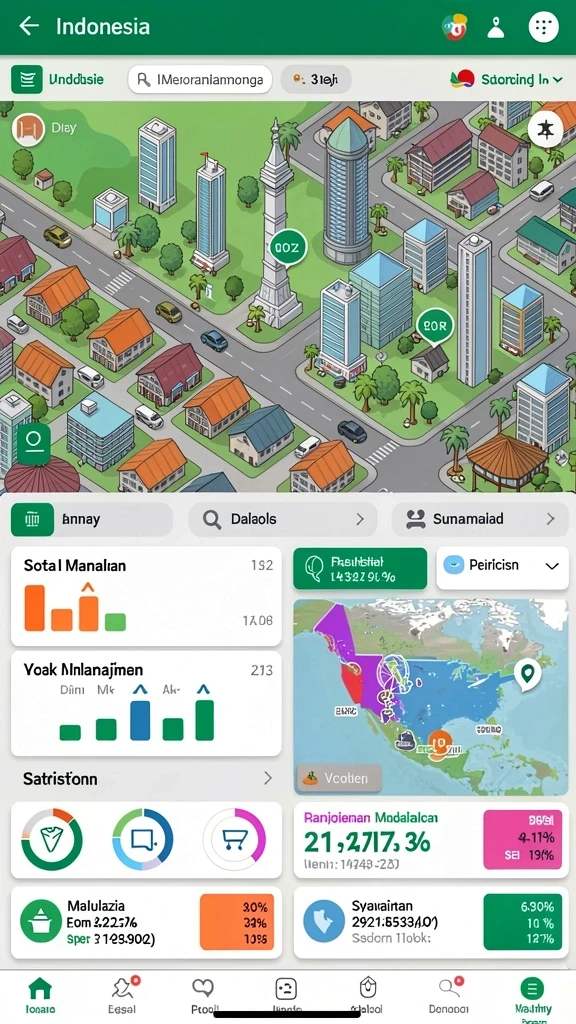Viewport: 576px width, 1024px height.
Task: Select the 00Z marker on the map
Action: [x=287, y=248]
